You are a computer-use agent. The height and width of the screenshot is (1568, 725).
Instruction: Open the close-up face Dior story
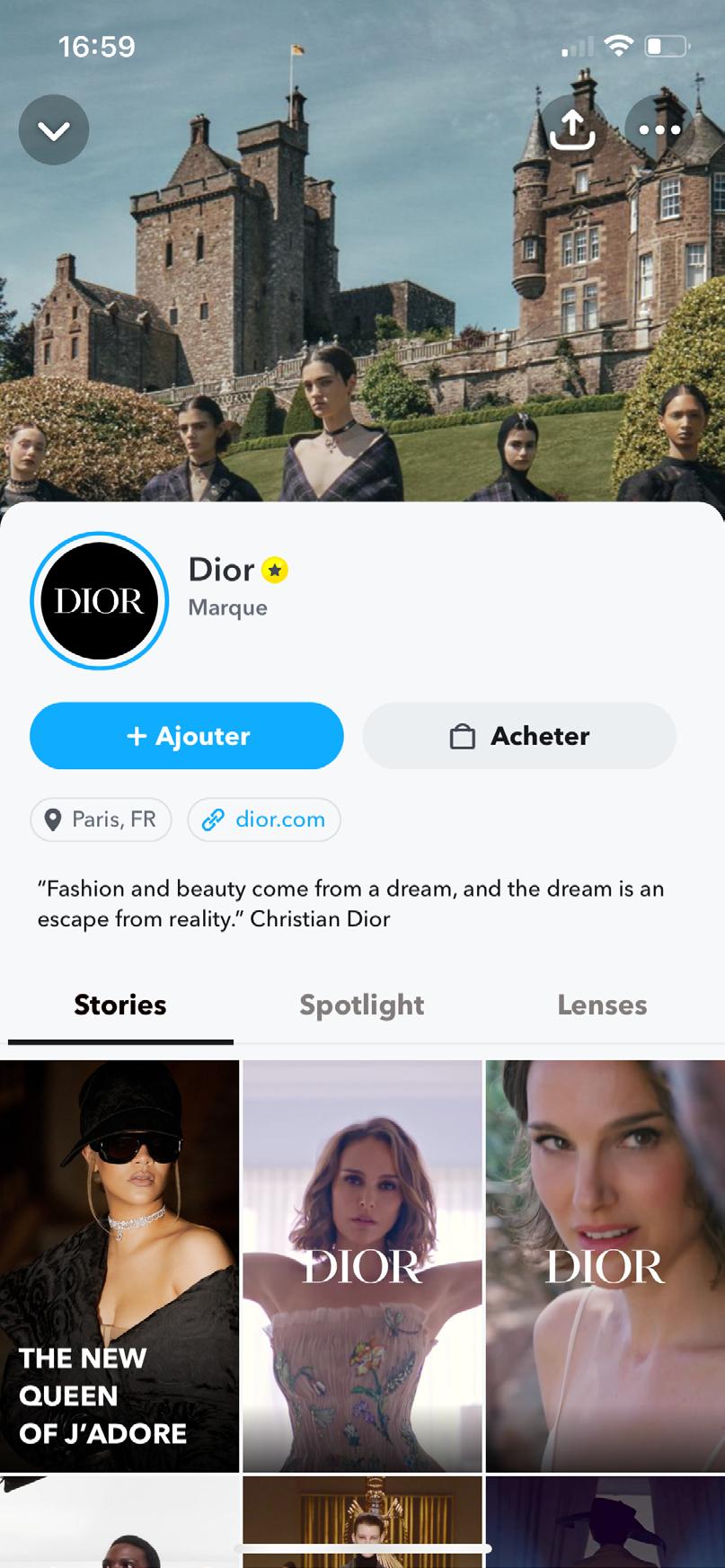(606, 1265)
